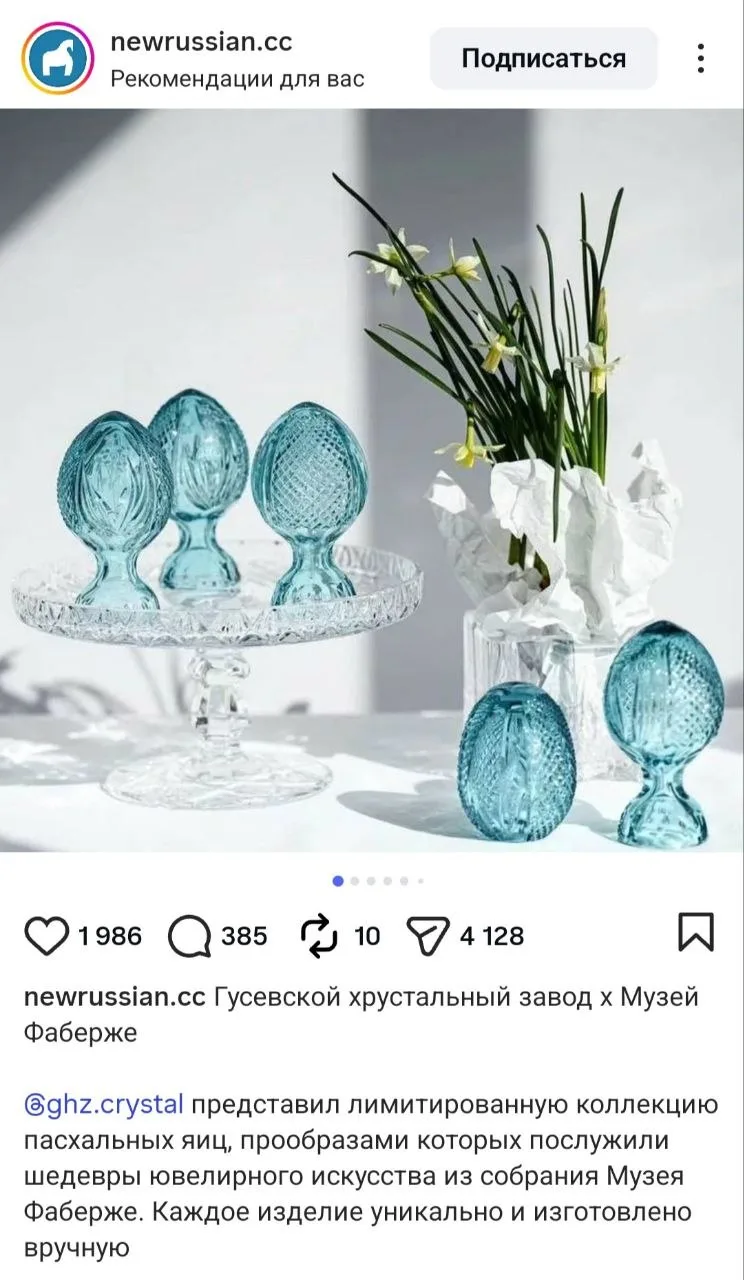Repost this crystal eggs post
Image resolution: width=744 pixels, height=1280 pixels.
tap(320, 936)
